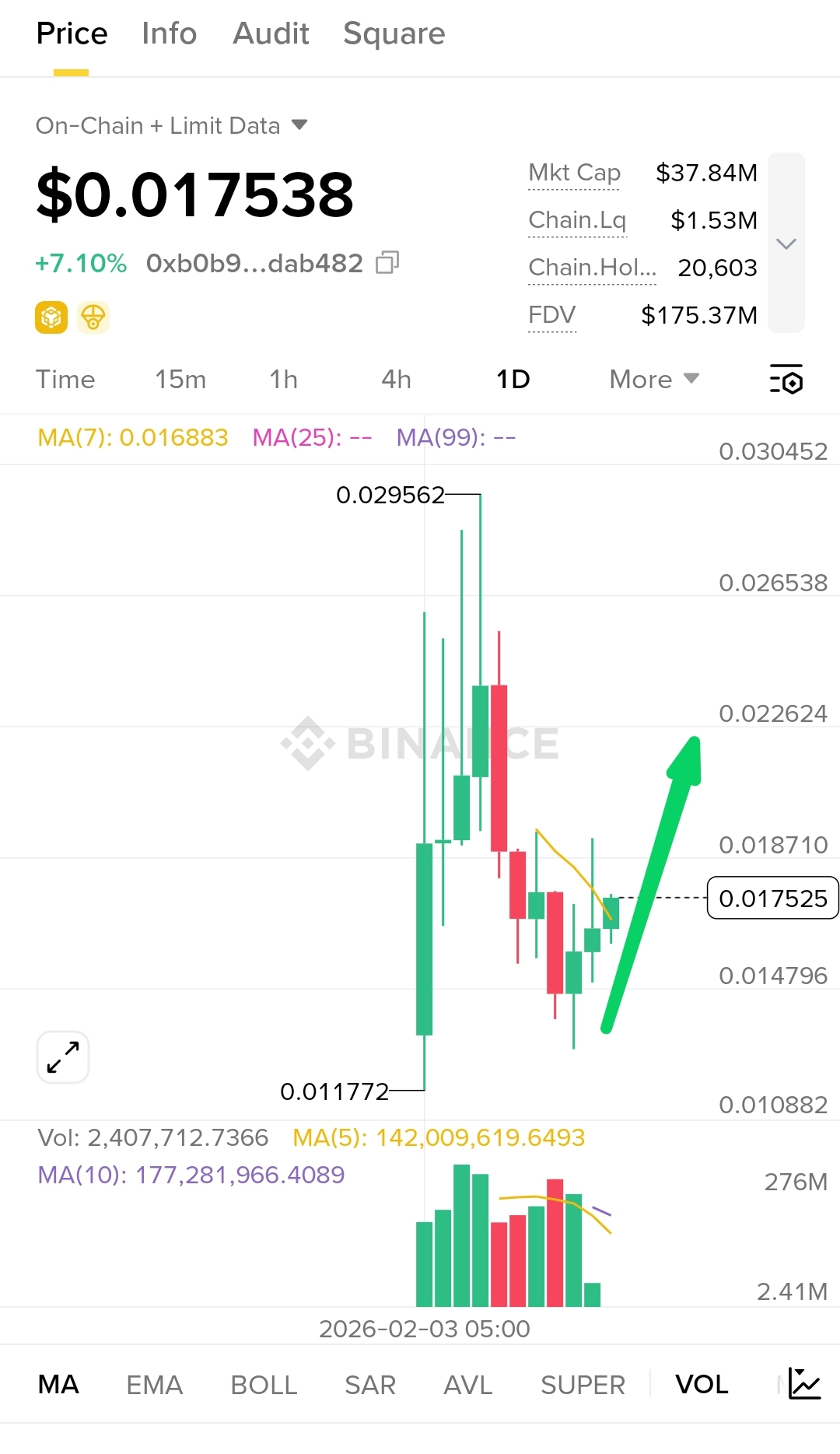
Task: Switch the chart to 15m interval
Action: point(180,380)
